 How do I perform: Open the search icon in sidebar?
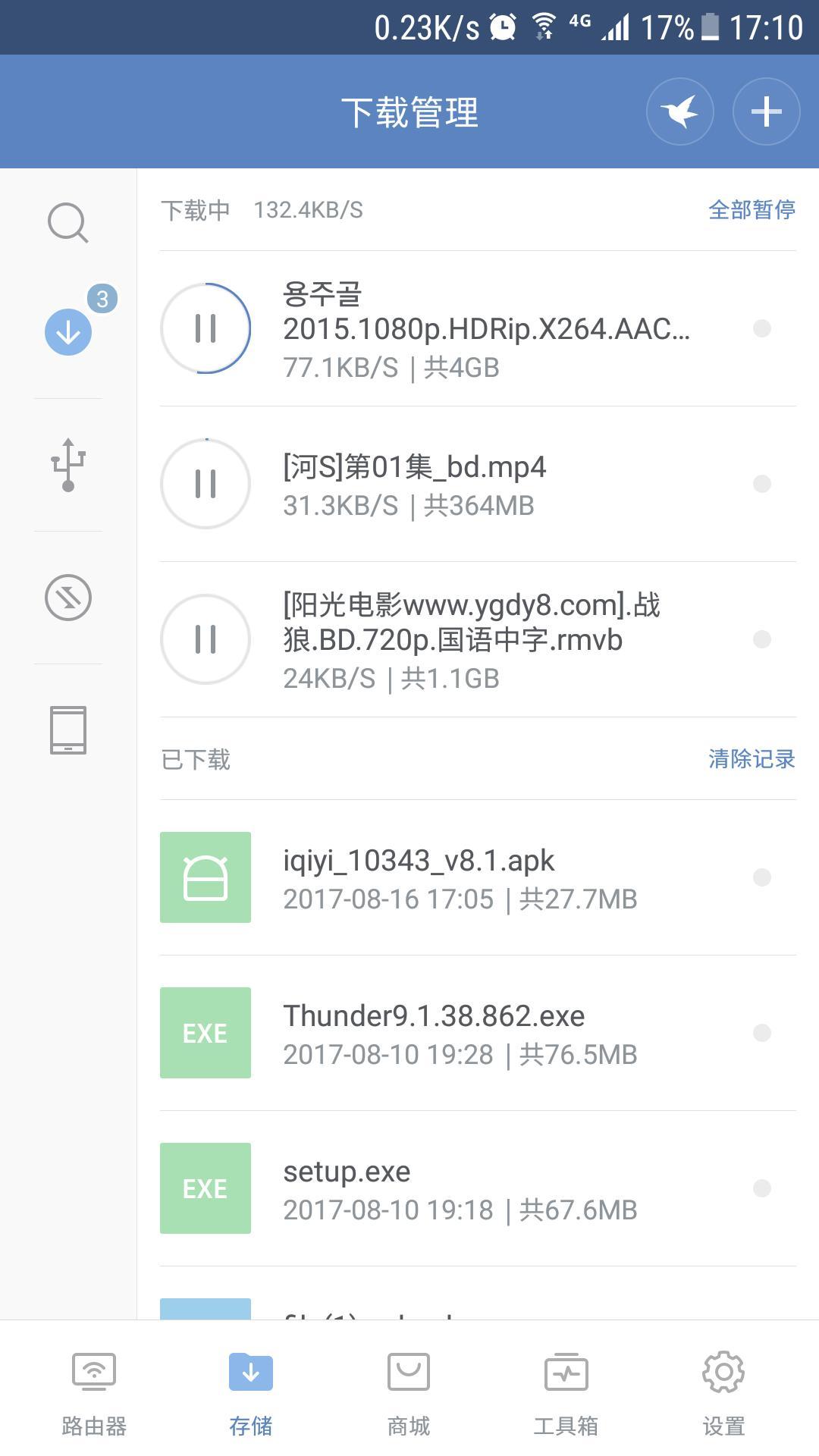tap(68, 223)
